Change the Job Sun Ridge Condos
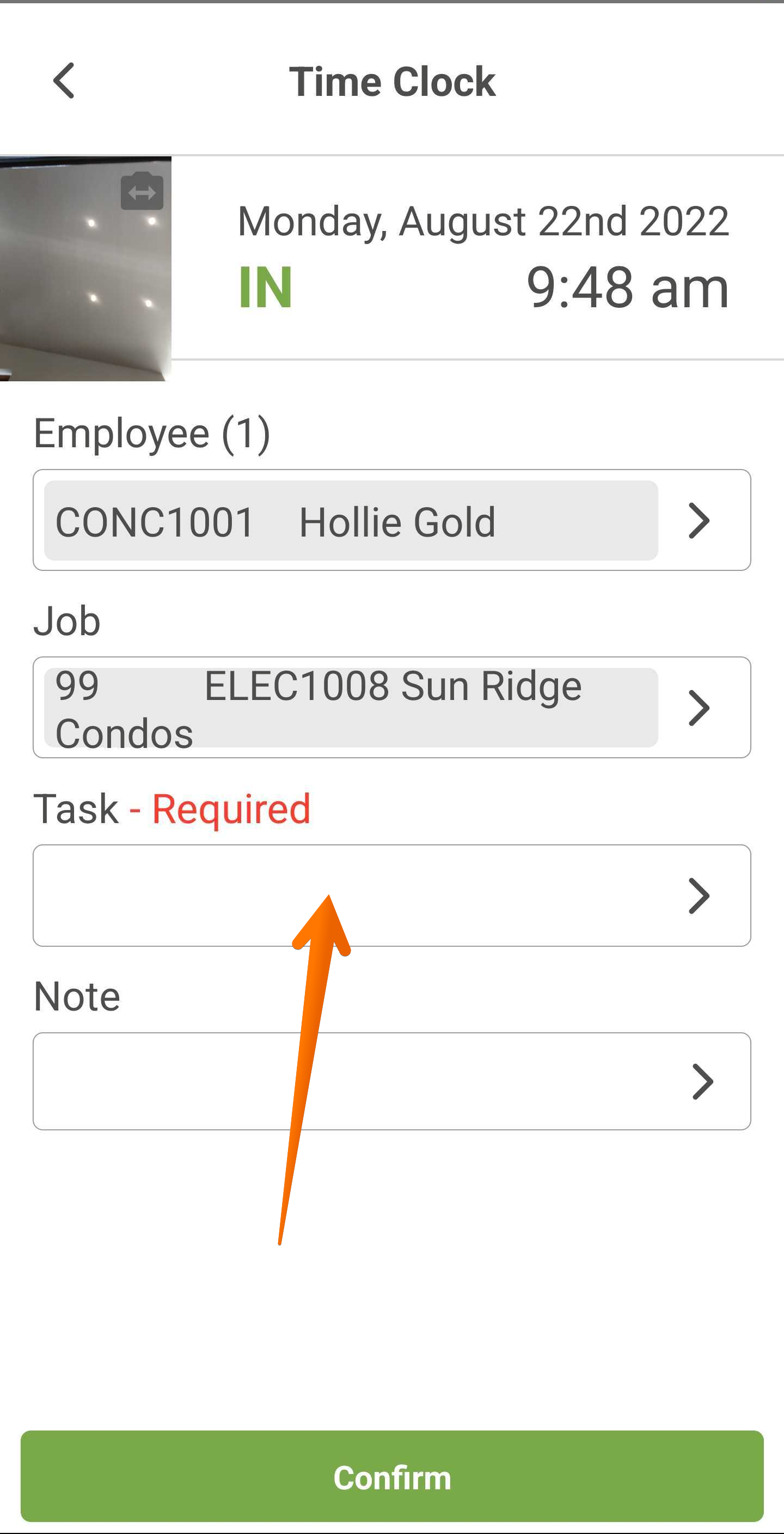 pos(391,708)
